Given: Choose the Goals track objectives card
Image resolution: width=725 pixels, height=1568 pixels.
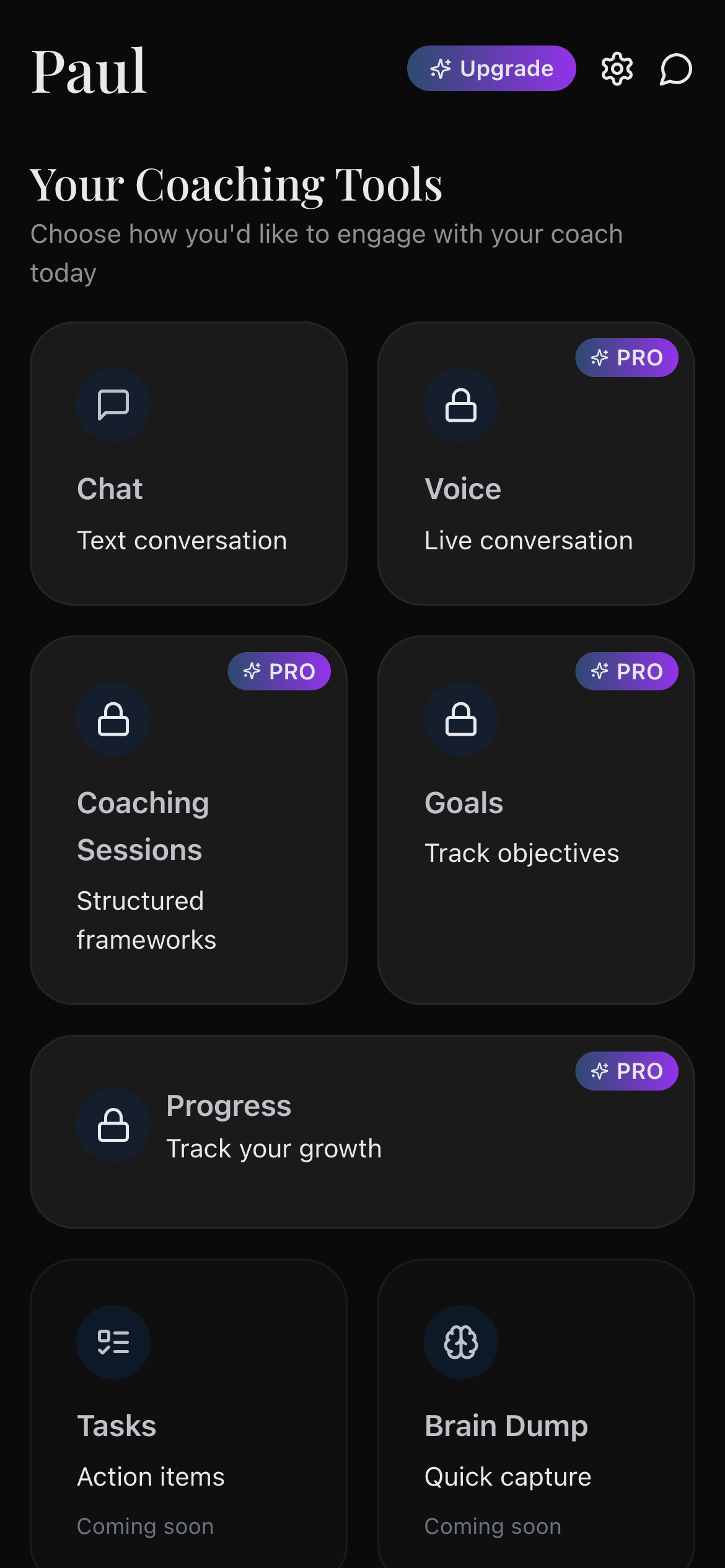Looking at the screenshot, I should [x=536, y=819].
